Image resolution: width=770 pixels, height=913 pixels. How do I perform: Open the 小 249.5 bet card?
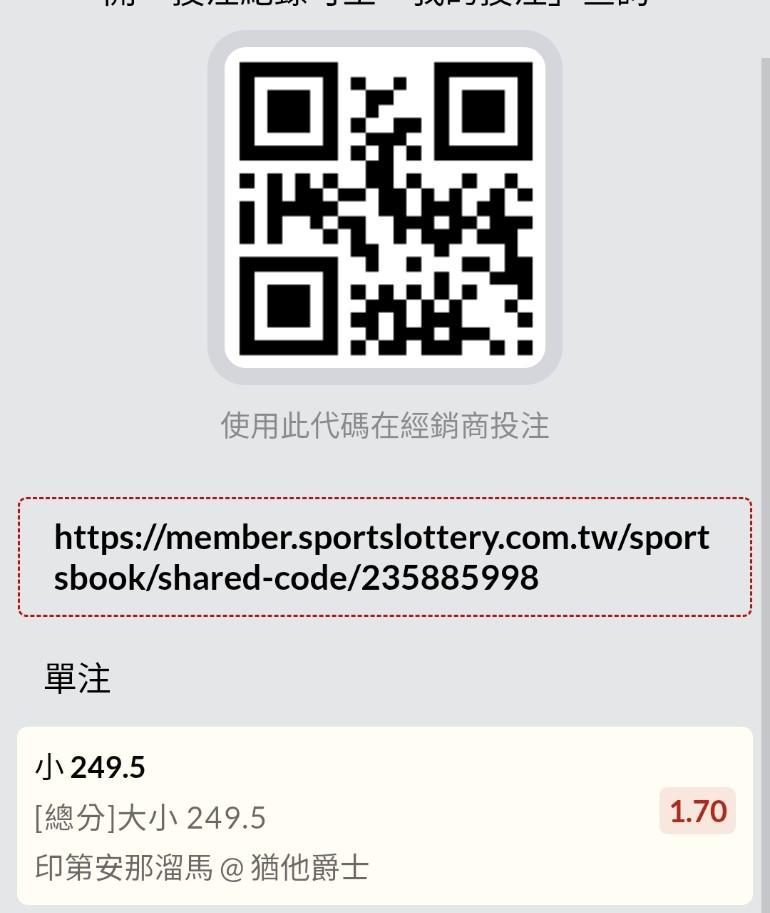[384, 815]
